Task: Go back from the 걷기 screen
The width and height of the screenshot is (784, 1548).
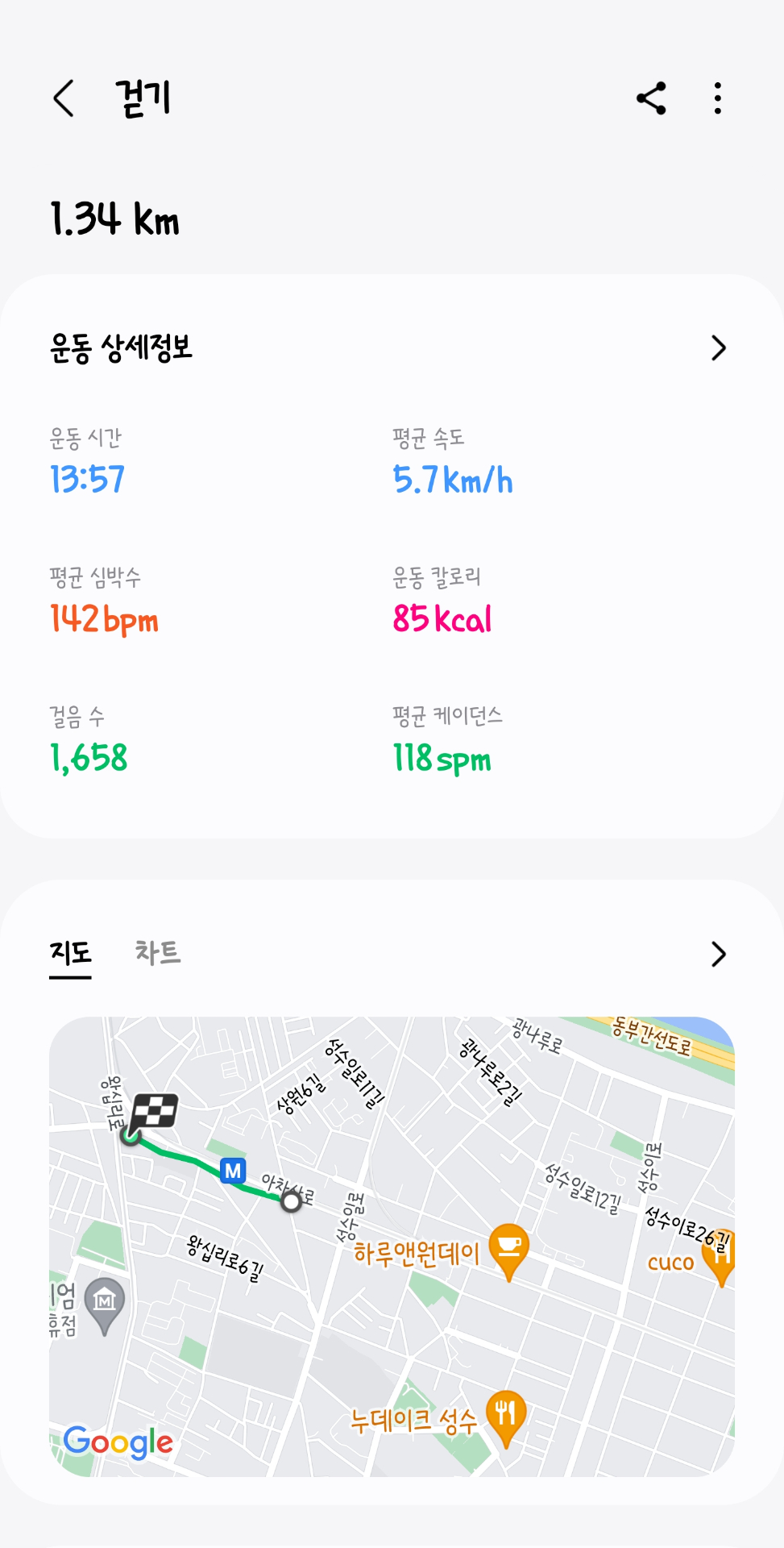Action: pyautogui.click(x=64, y=98)
